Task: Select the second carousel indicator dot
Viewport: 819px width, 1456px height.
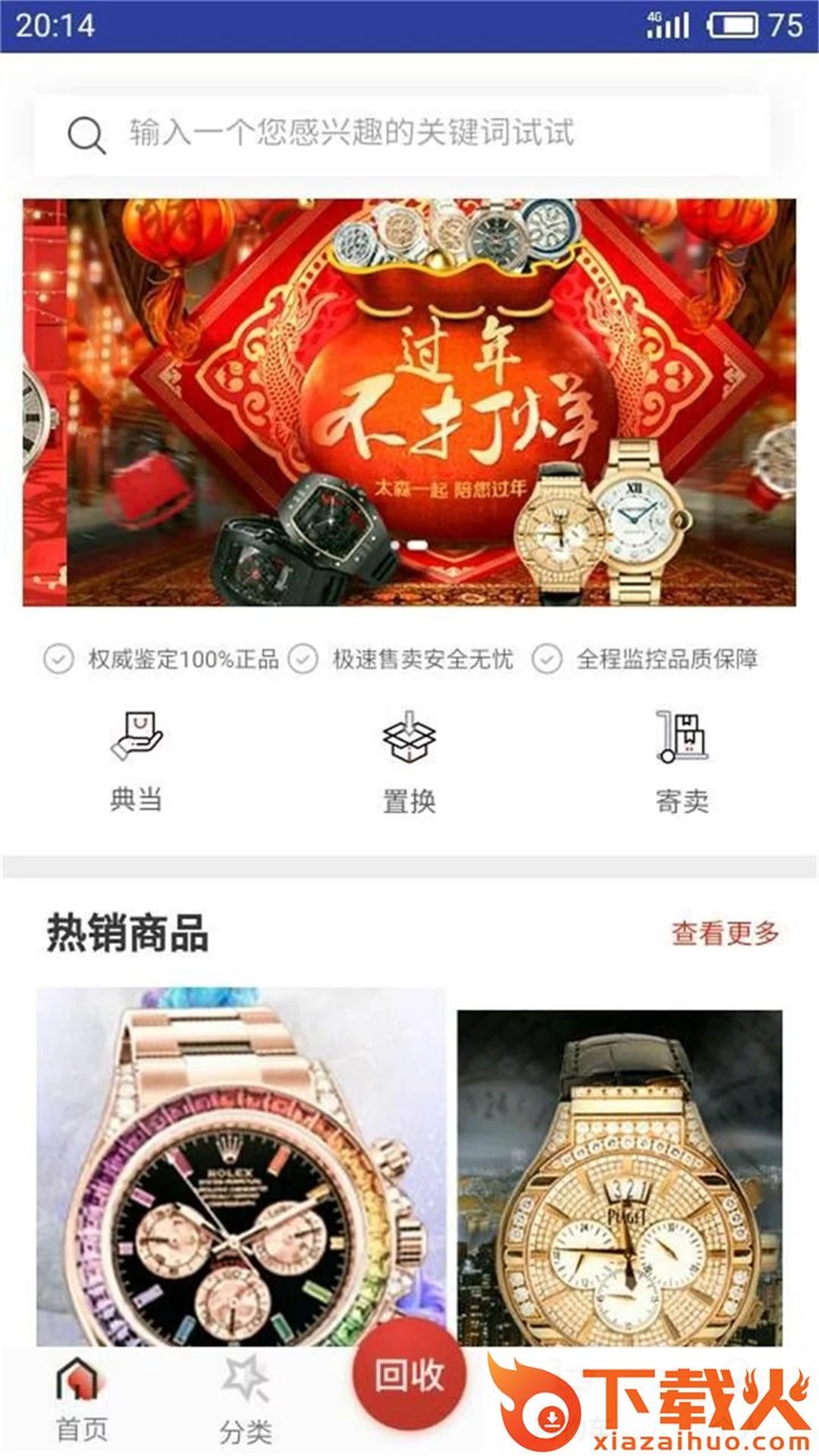Action: (x=418, y=544)
